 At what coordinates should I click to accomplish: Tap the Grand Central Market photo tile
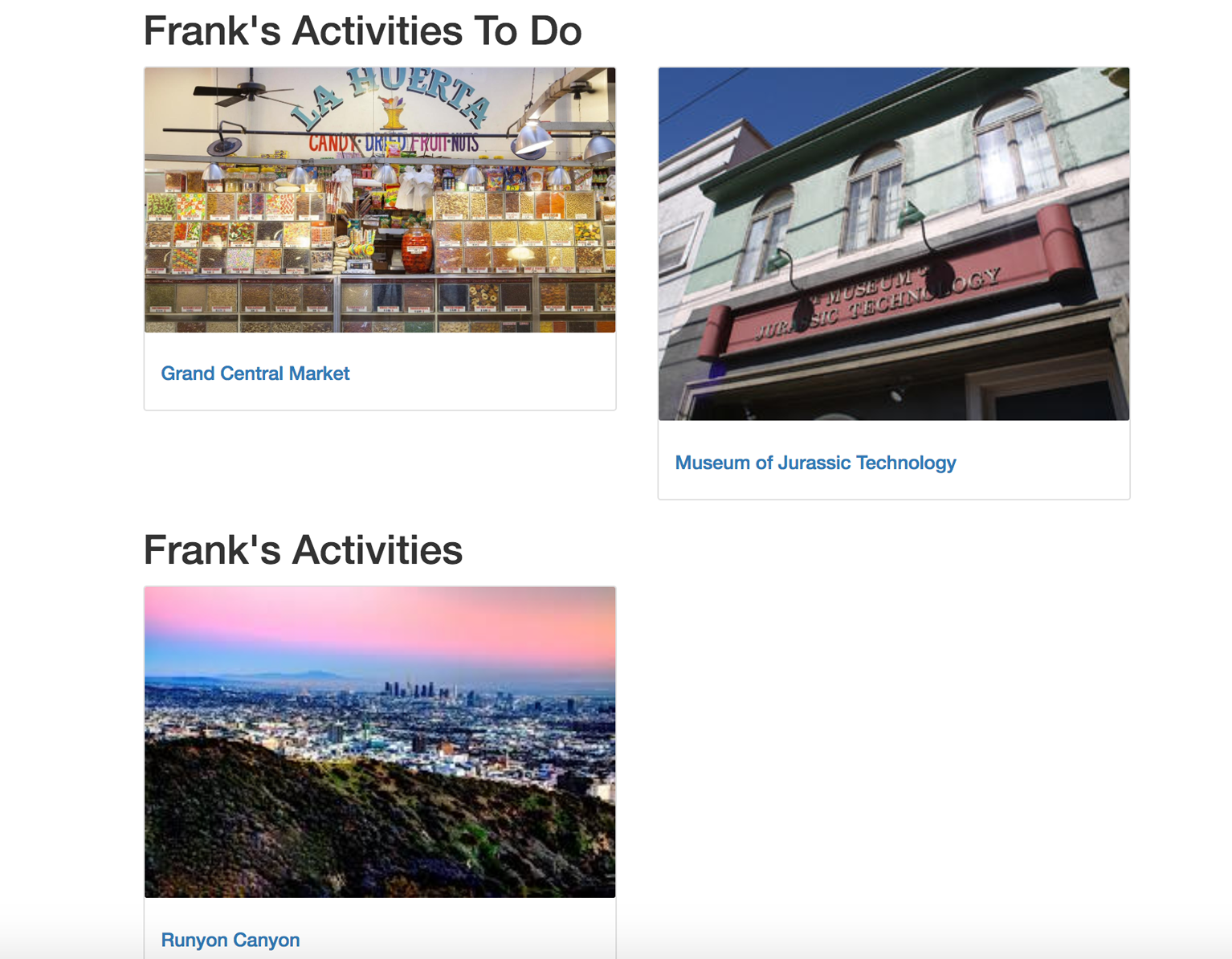pos(380,200)
